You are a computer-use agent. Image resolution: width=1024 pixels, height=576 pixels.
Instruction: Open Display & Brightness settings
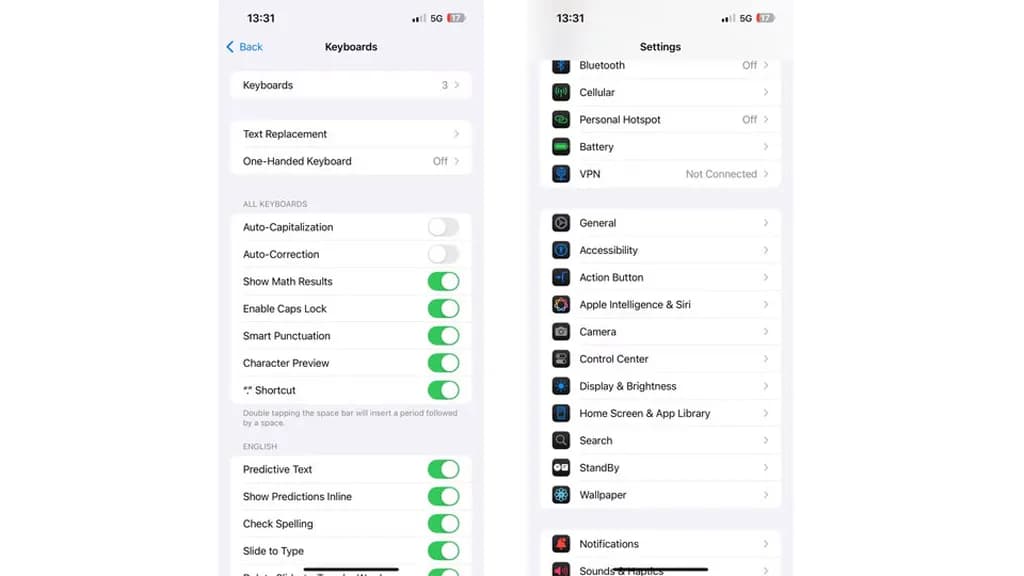(660, 386)
